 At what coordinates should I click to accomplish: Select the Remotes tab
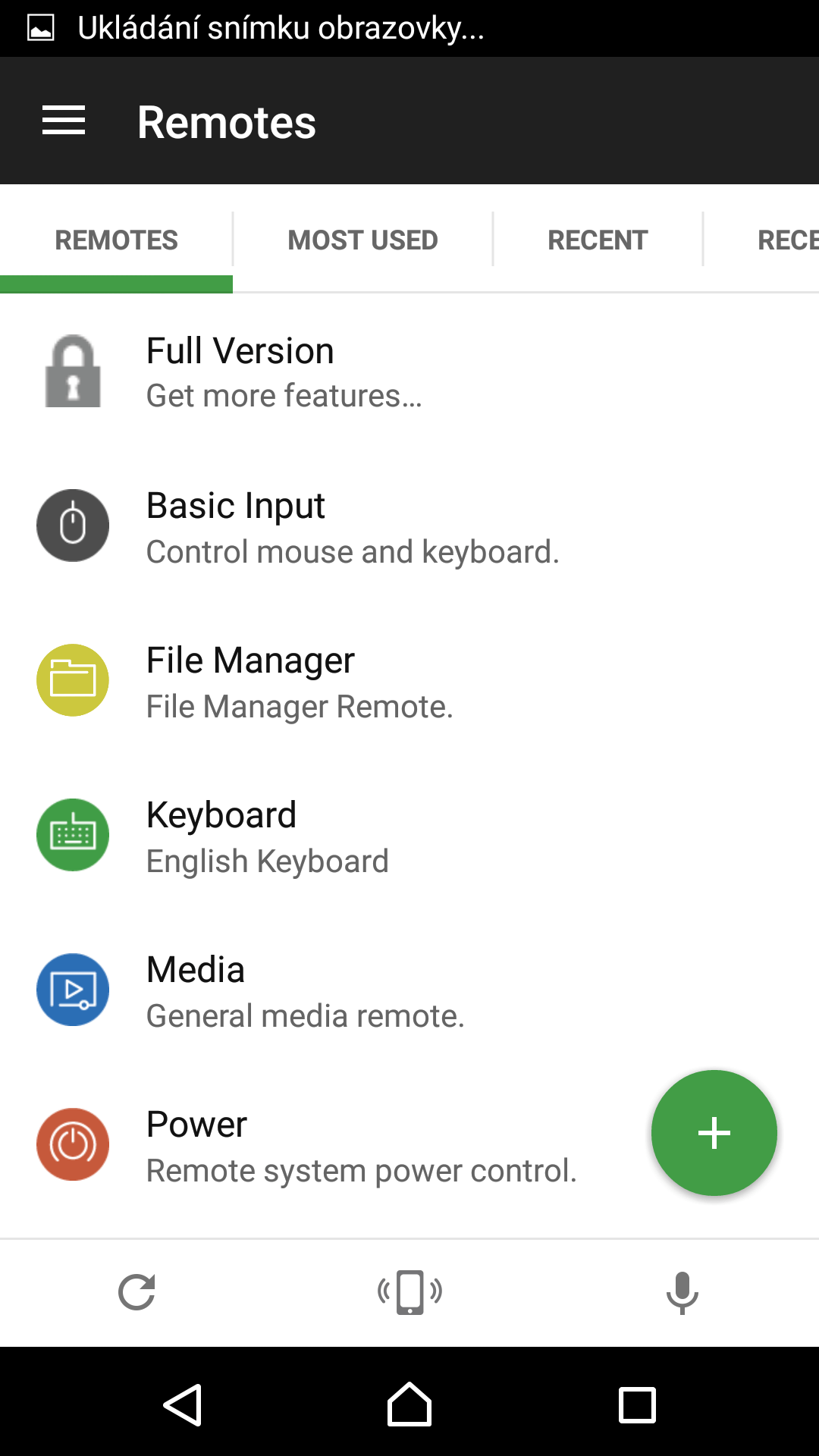click(116, 240)
